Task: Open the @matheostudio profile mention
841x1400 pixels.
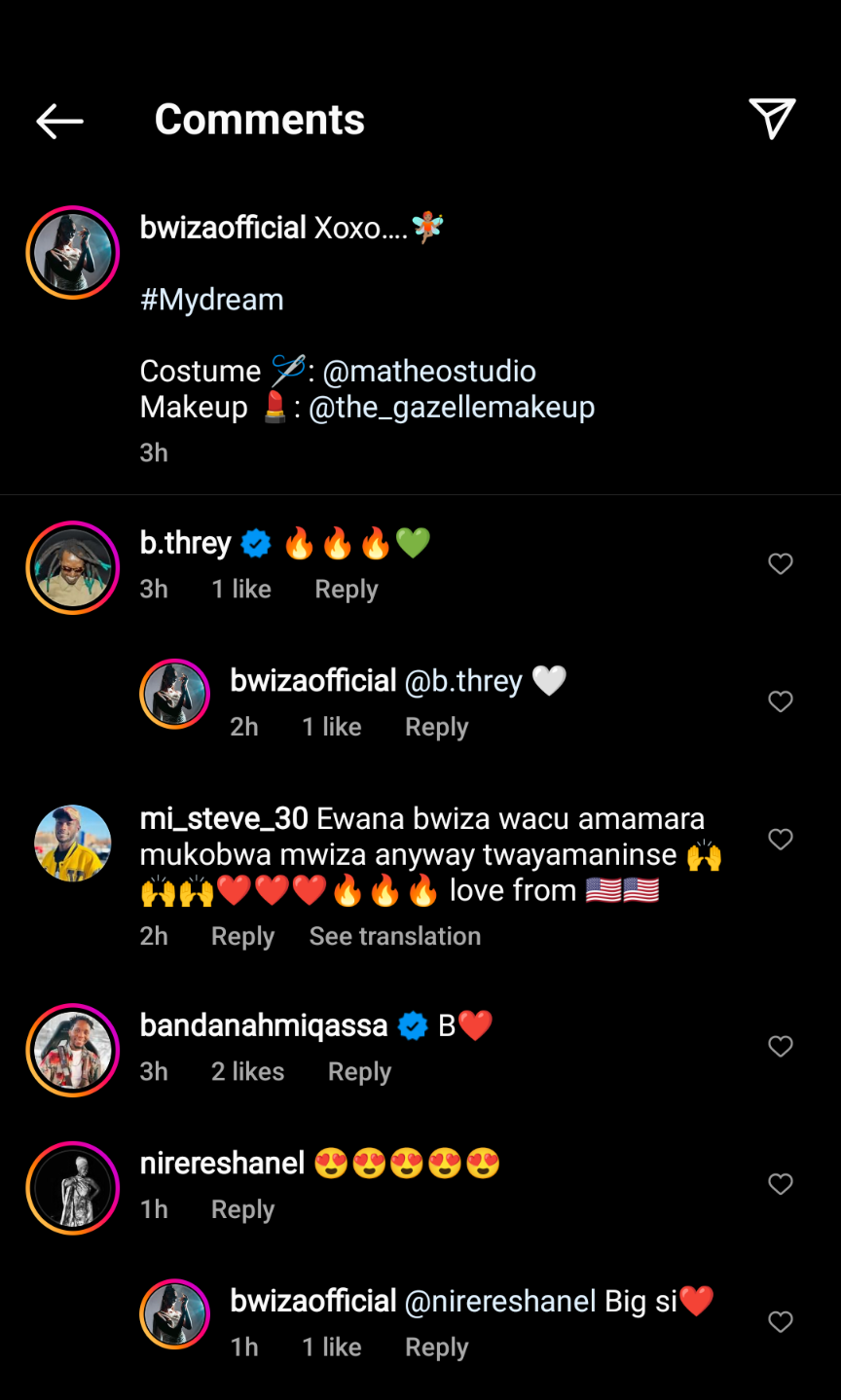Action: [429, 371]
